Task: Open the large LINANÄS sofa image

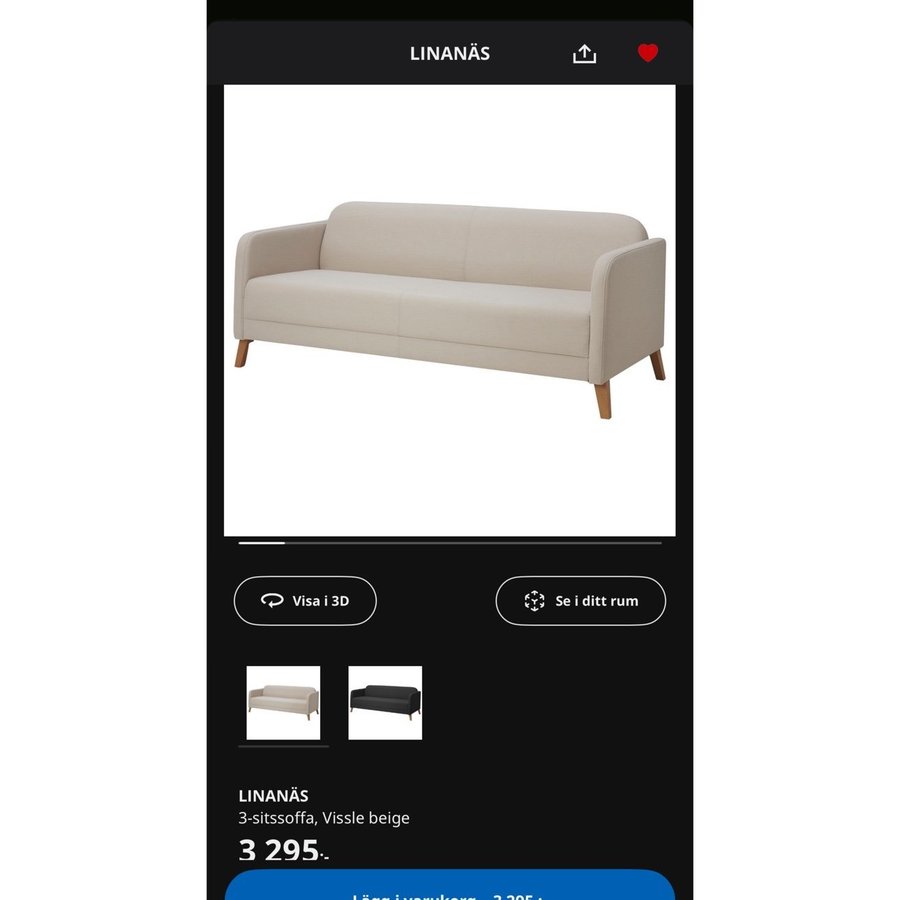Action: point(449,310)
